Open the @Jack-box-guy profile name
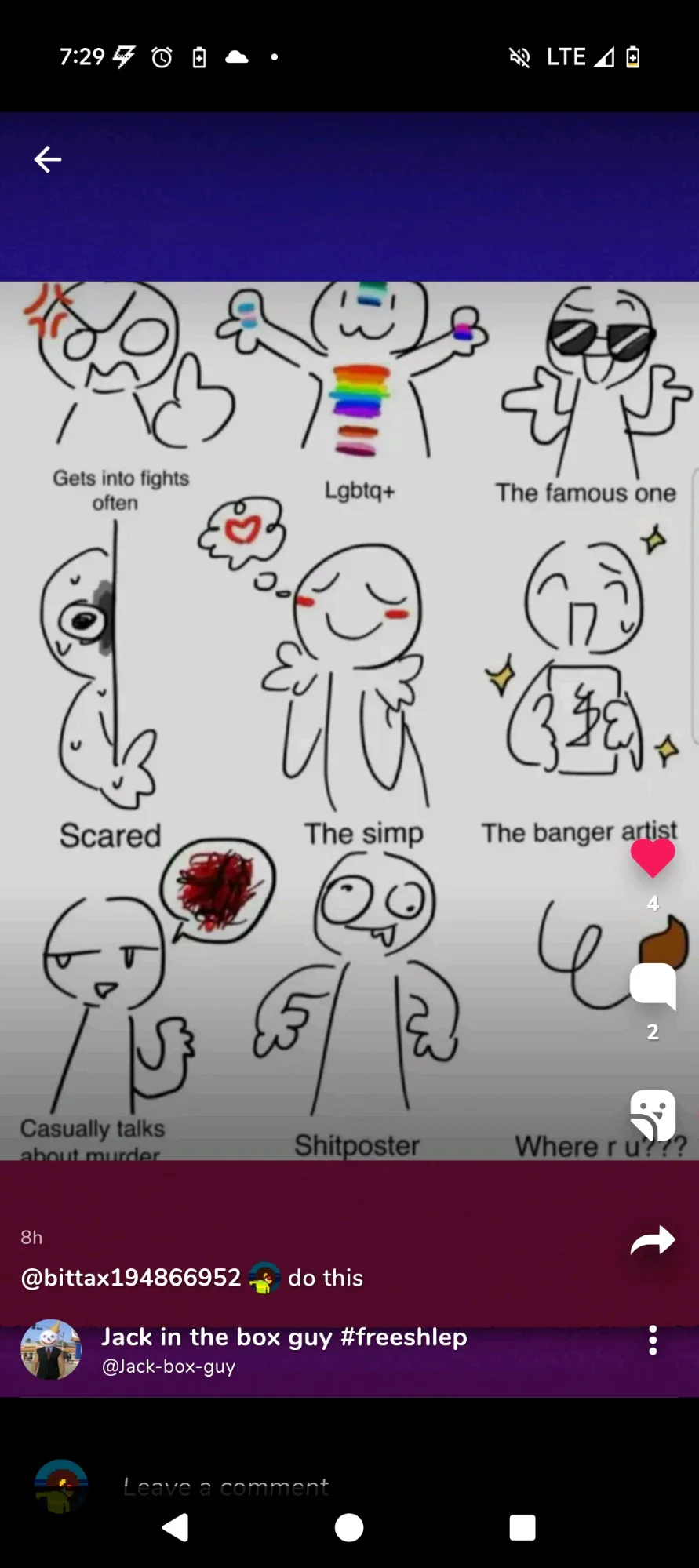Image resolution: width=699 pixels, height=1568 pixels. 169,1366
